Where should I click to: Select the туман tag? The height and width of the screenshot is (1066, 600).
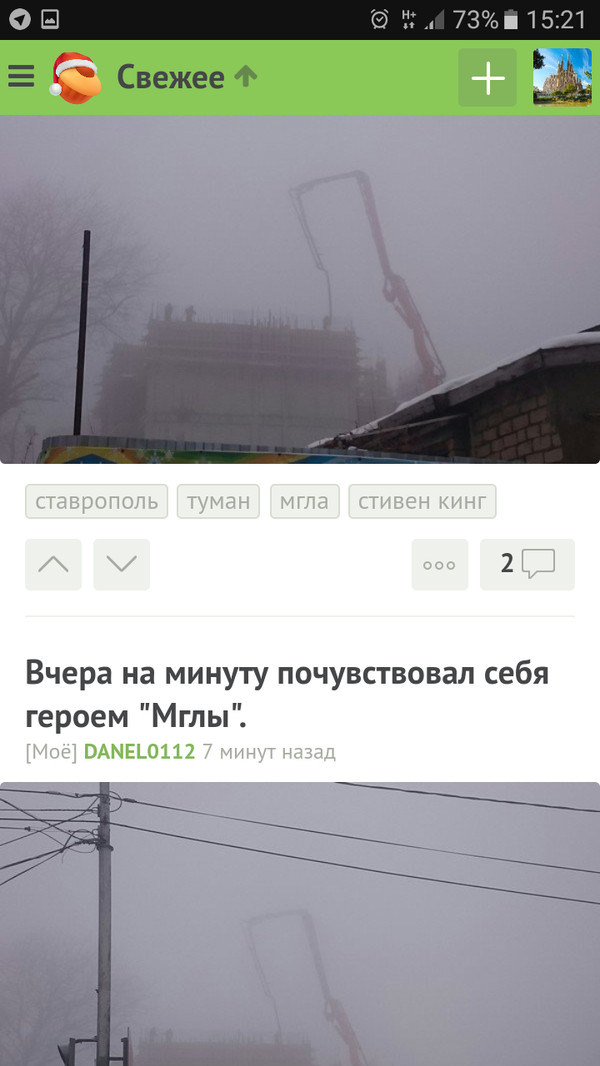click(x=219, y=501)
